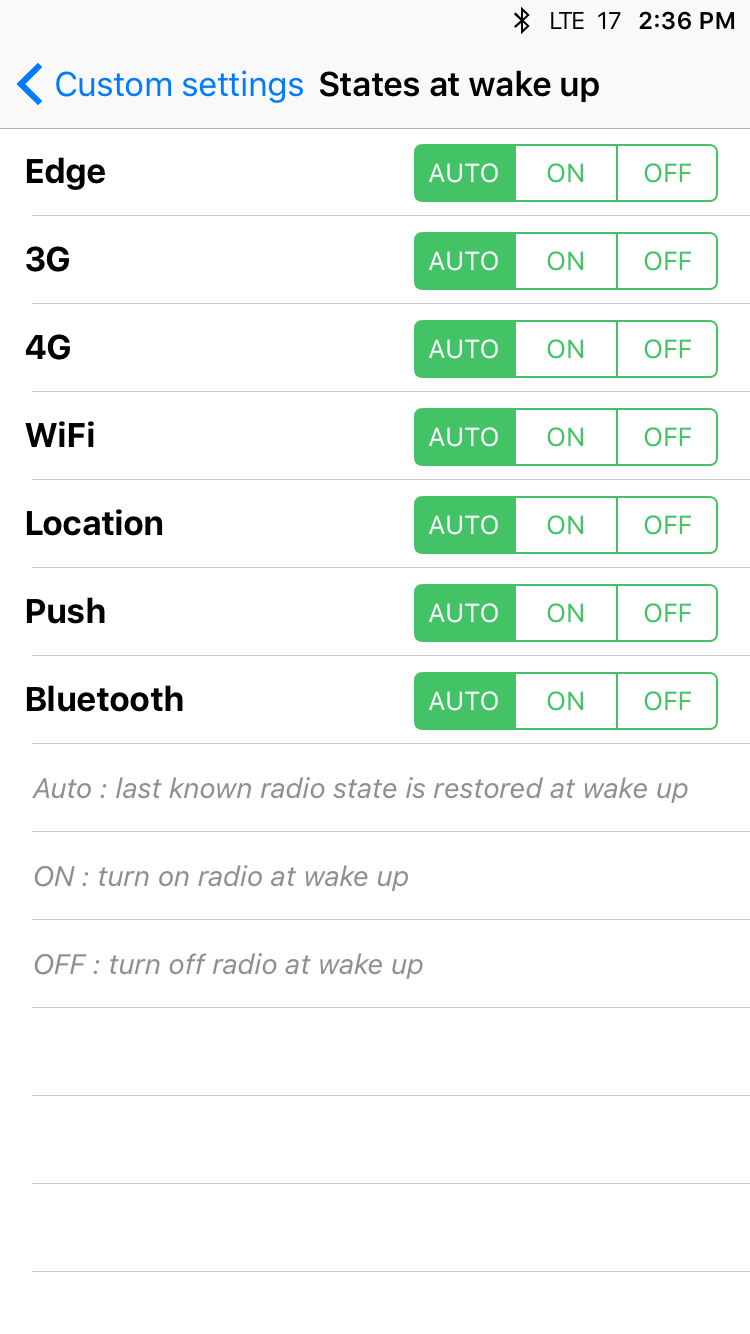Turn 3G OFF at wake up

pyautogui.click(x=667, y=261)
